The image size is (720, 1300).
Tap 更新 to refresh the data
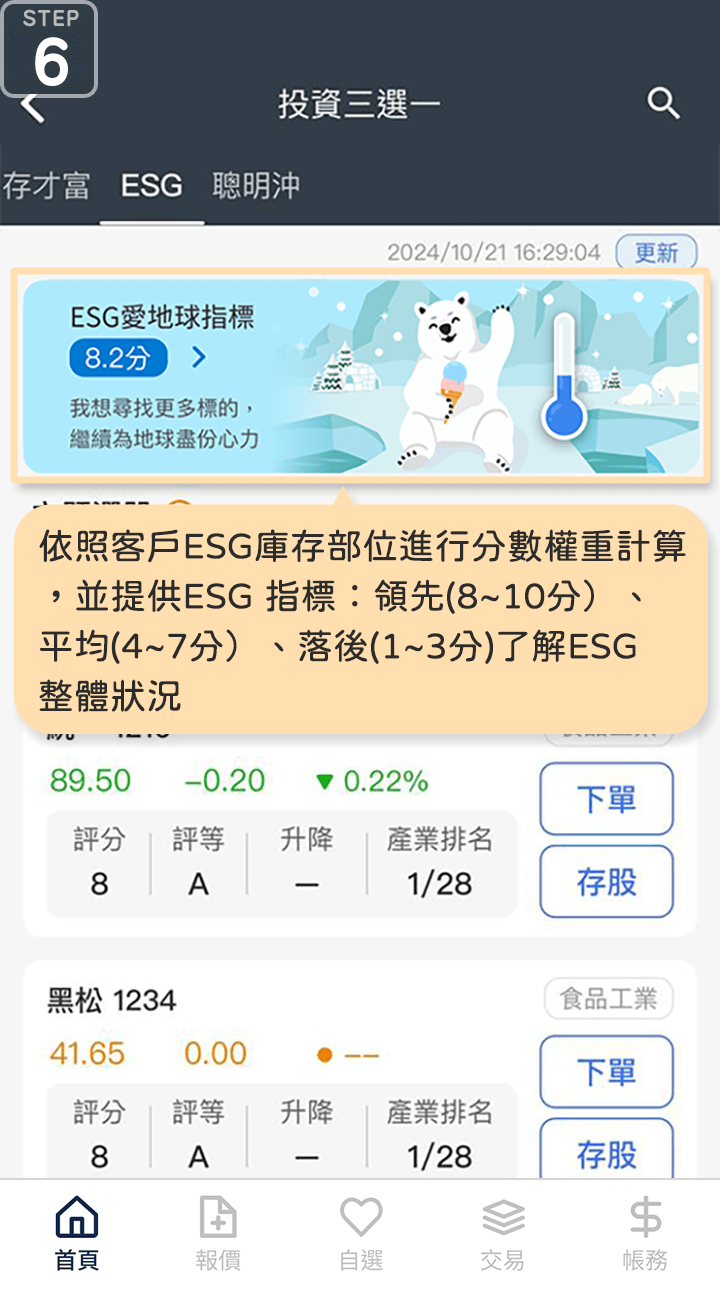(x=656, y=253)
